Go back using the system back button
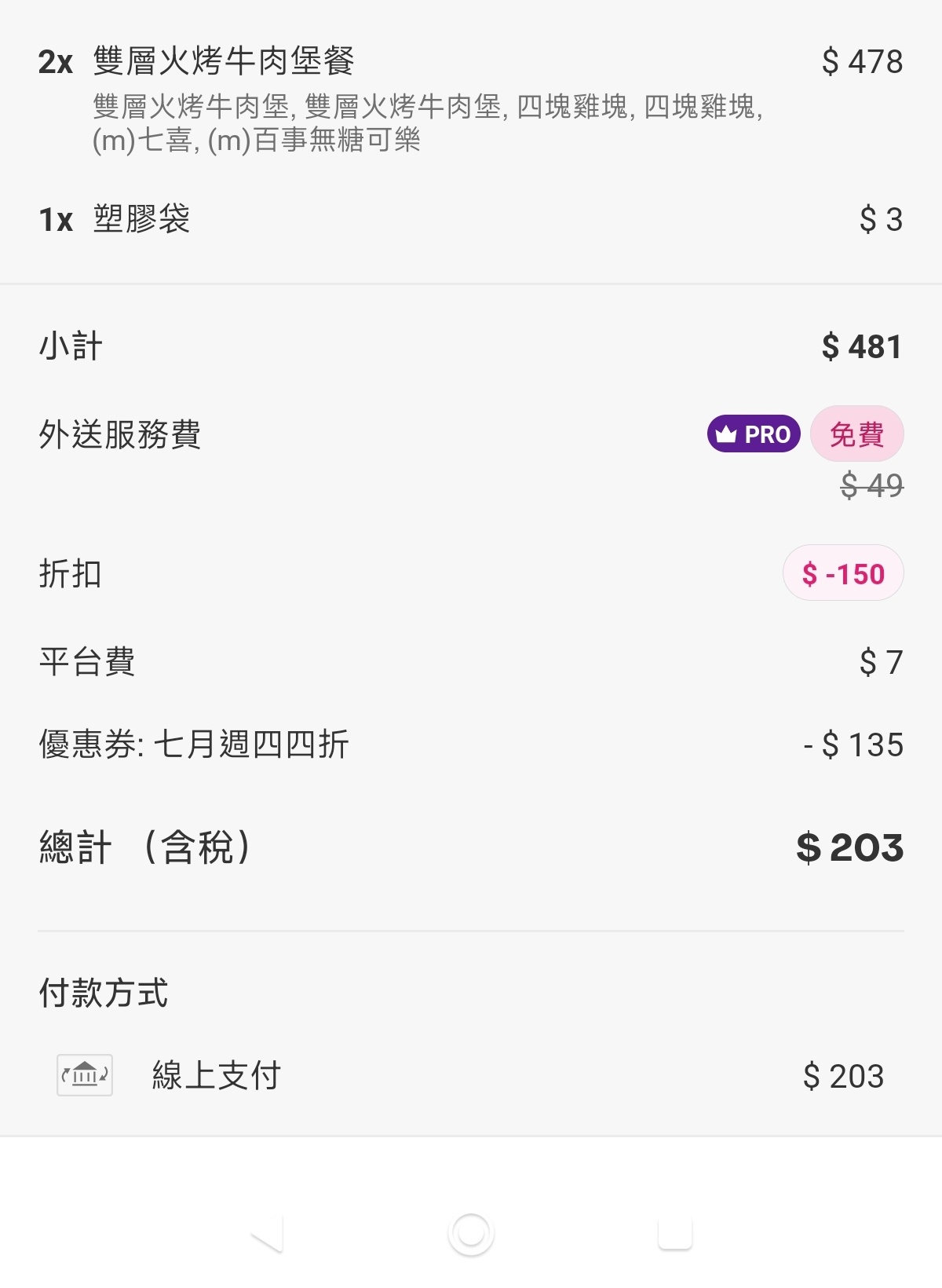 [x=268, y=1234]
